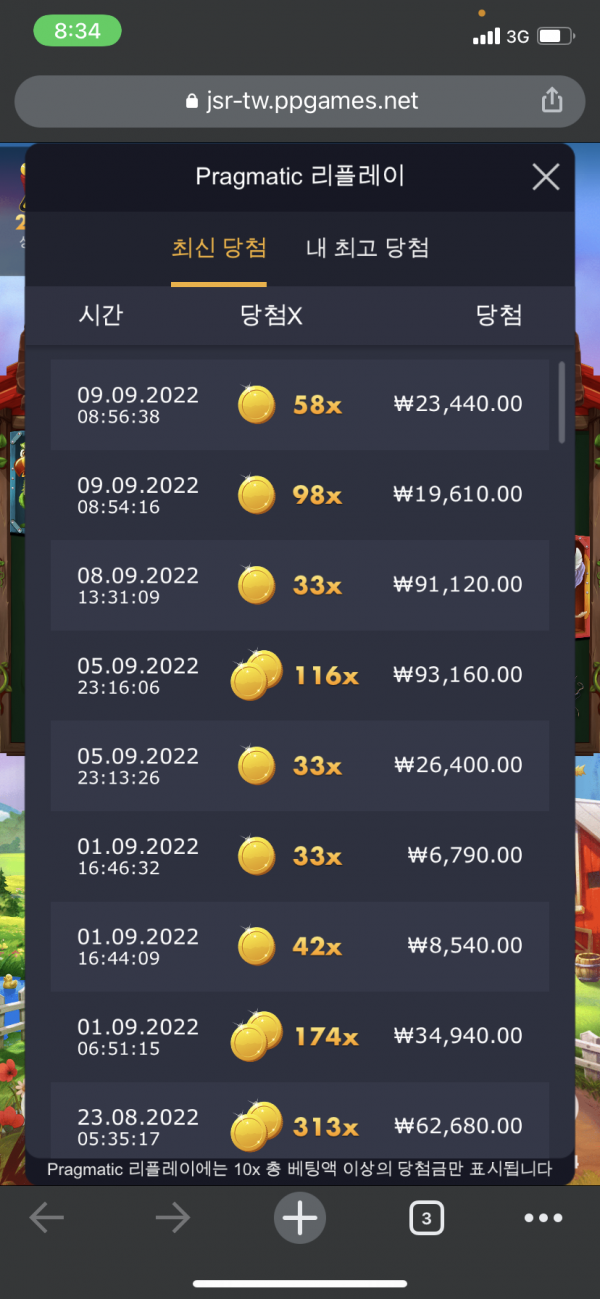The width and height of the screenshot is (600, 1299).
Task: Tap the browser address bar jsr-tw.ppgames.net
Action: coord(300,101)
